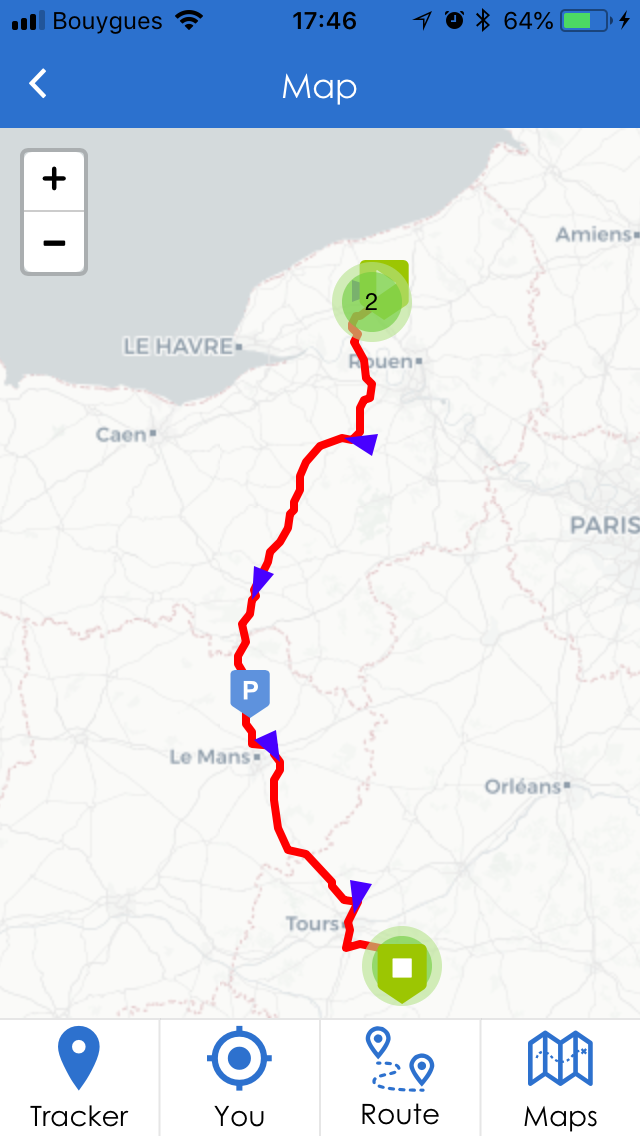
Task: Zoom out on the map
Action: 54,243
